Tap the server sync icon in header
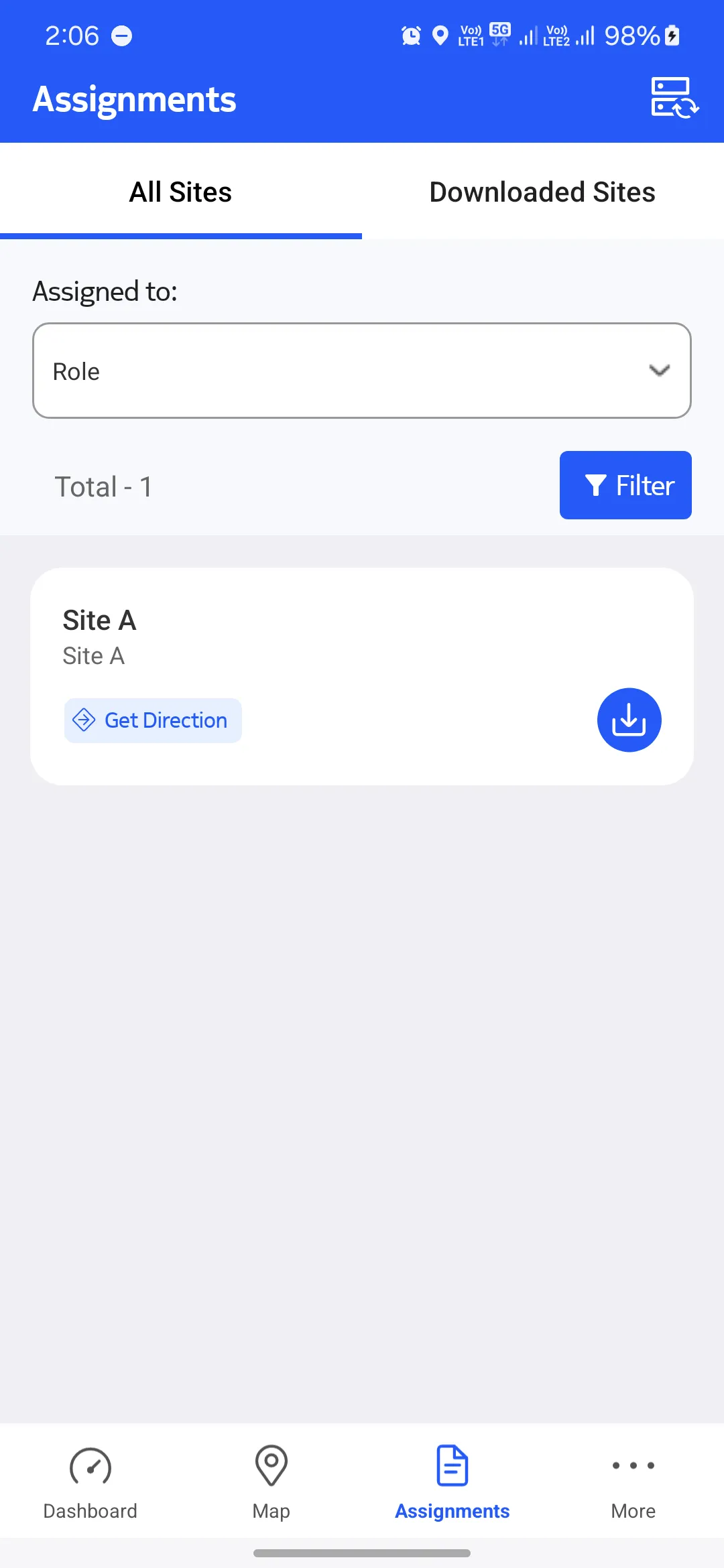The height and width of the screenshot is (1568, 724). pyautogui.click(x=674, y=98)
